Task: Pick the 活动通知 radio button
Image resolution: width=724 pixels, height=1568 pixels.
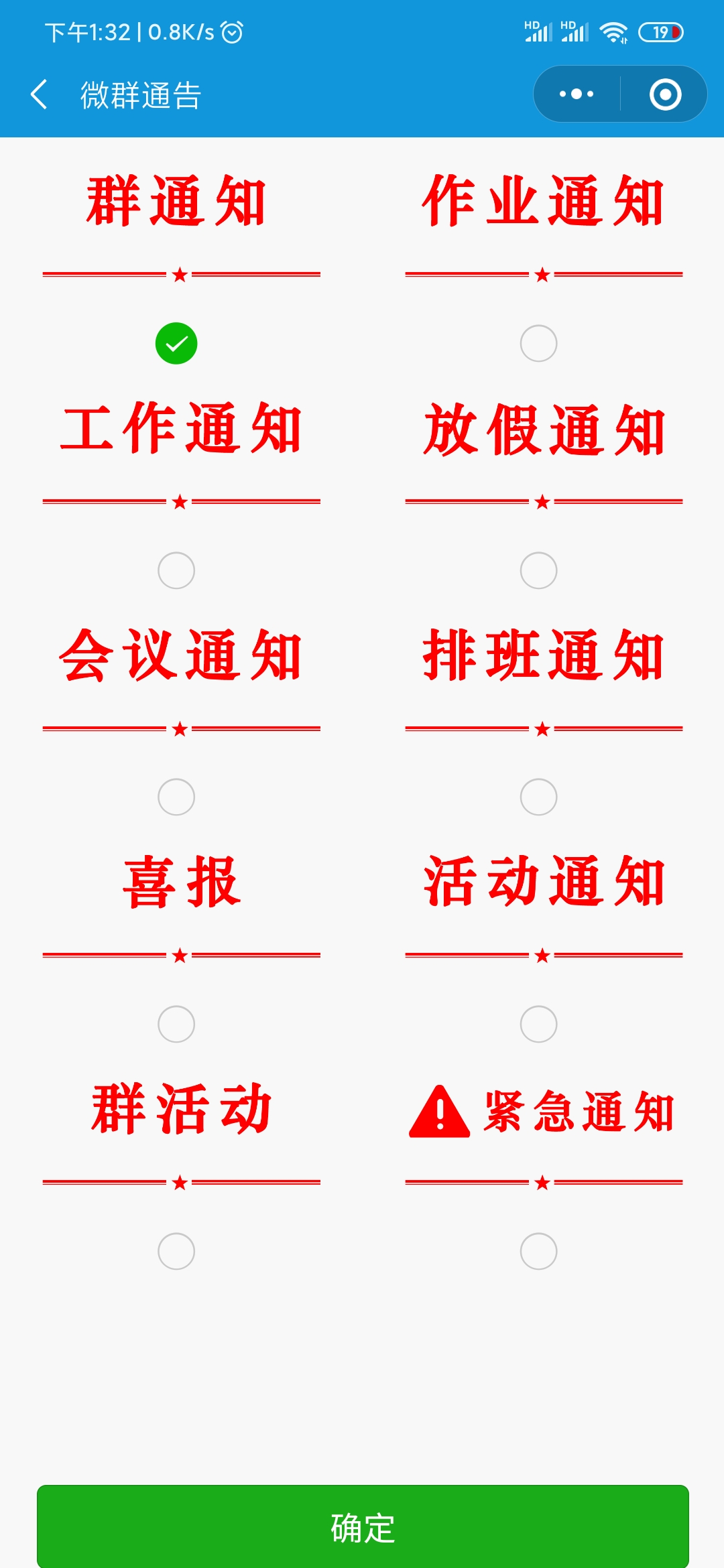Action: 538,1024
